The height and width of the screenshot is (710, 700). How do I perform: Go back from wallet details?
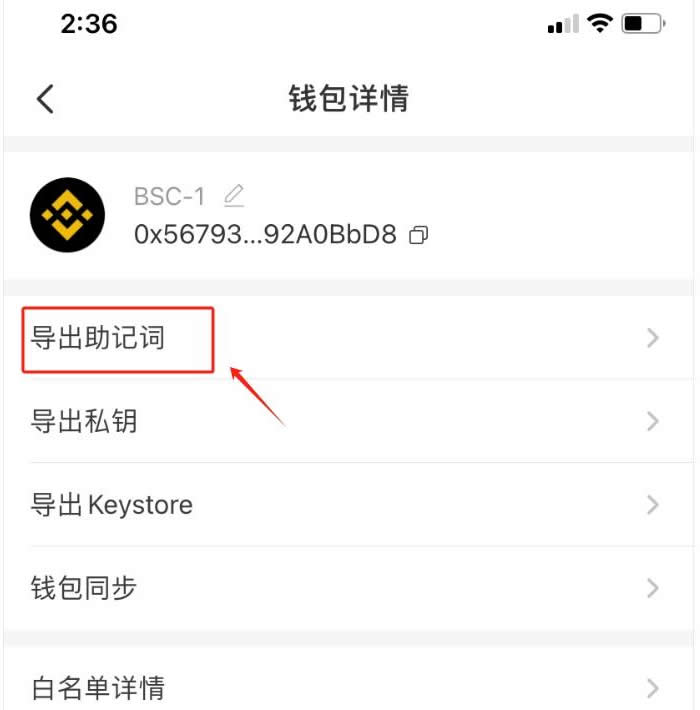coord(45,99)
